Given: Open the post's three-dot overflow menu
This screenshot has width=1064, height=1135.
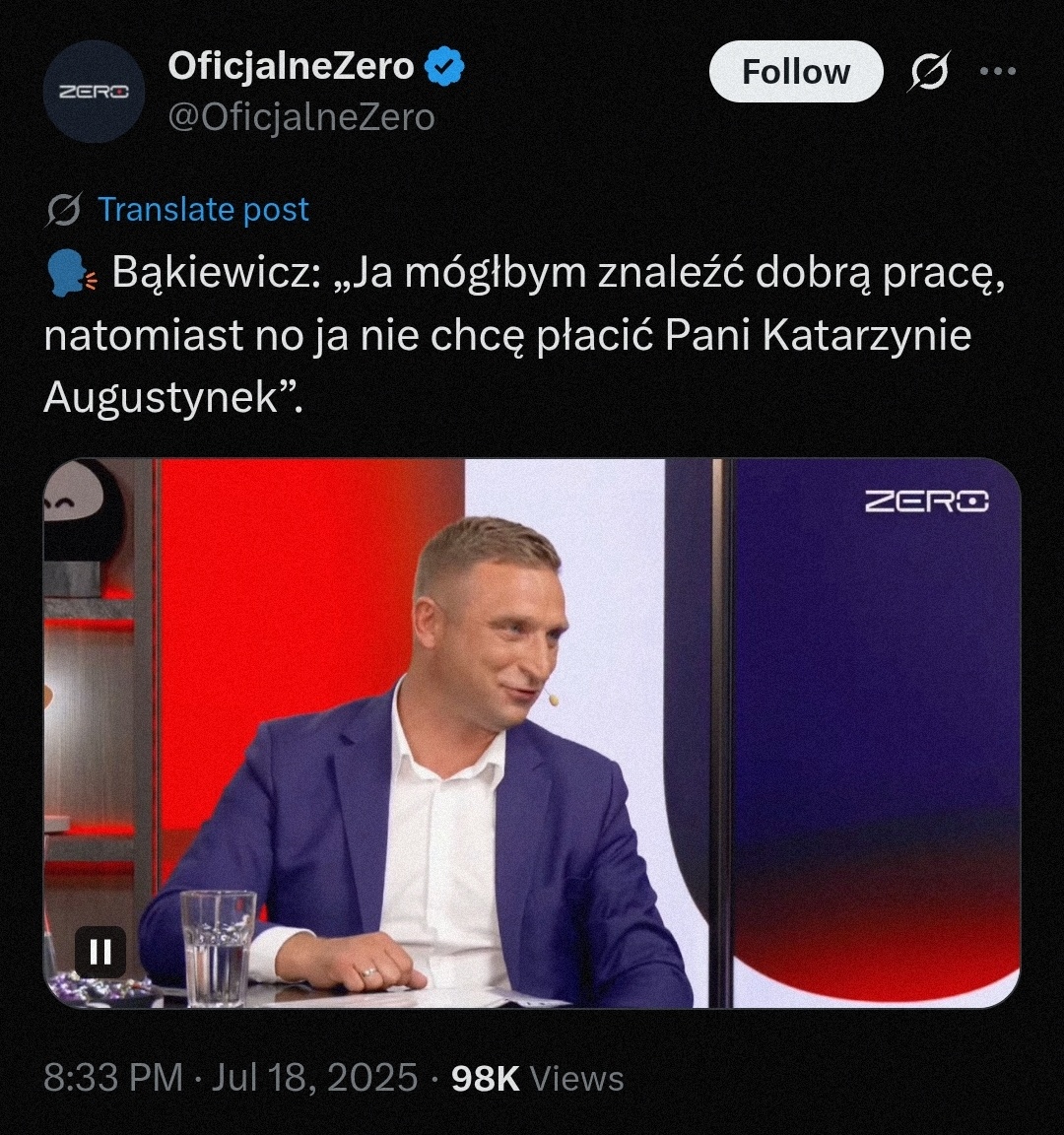Looking at the screenshot, I should tap(997, 71).
